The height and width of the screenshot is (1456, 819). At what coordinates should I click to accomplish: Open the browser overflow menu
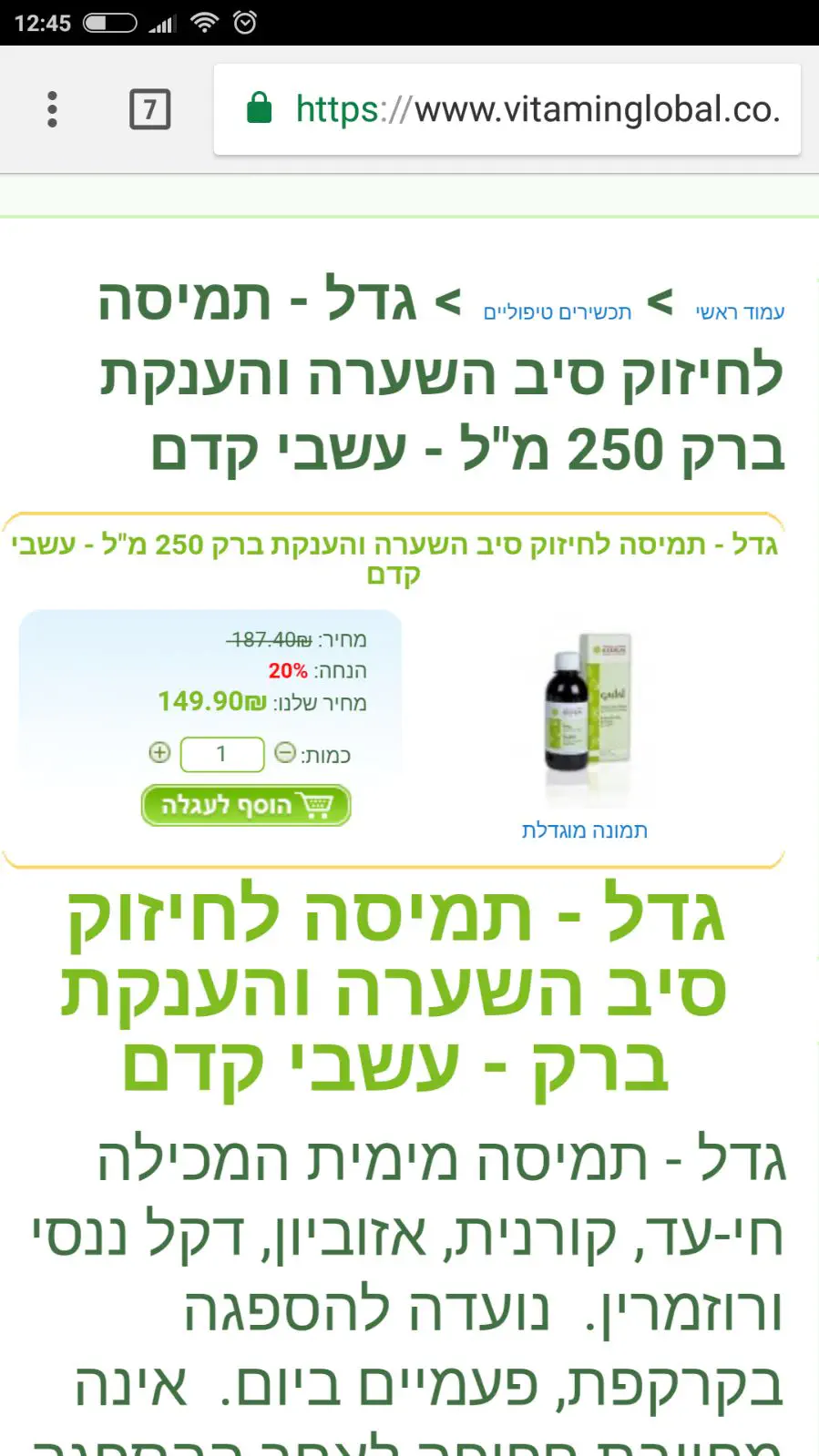pyautogui.click(x=52, y=109)
